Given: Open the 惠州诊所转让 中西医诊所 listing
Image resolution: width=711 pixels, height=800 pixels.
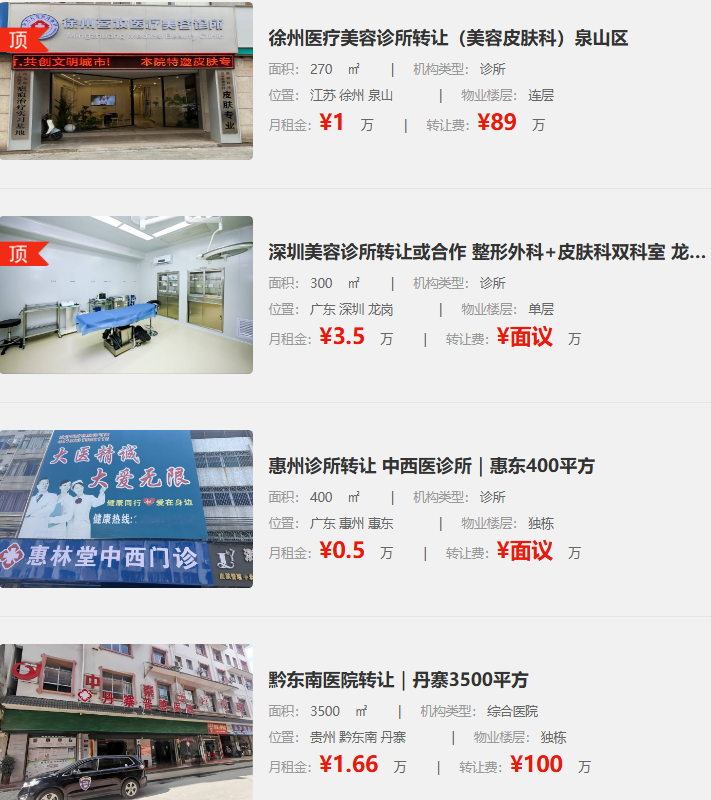Looking at the screenshot, I should coord(431,466).
